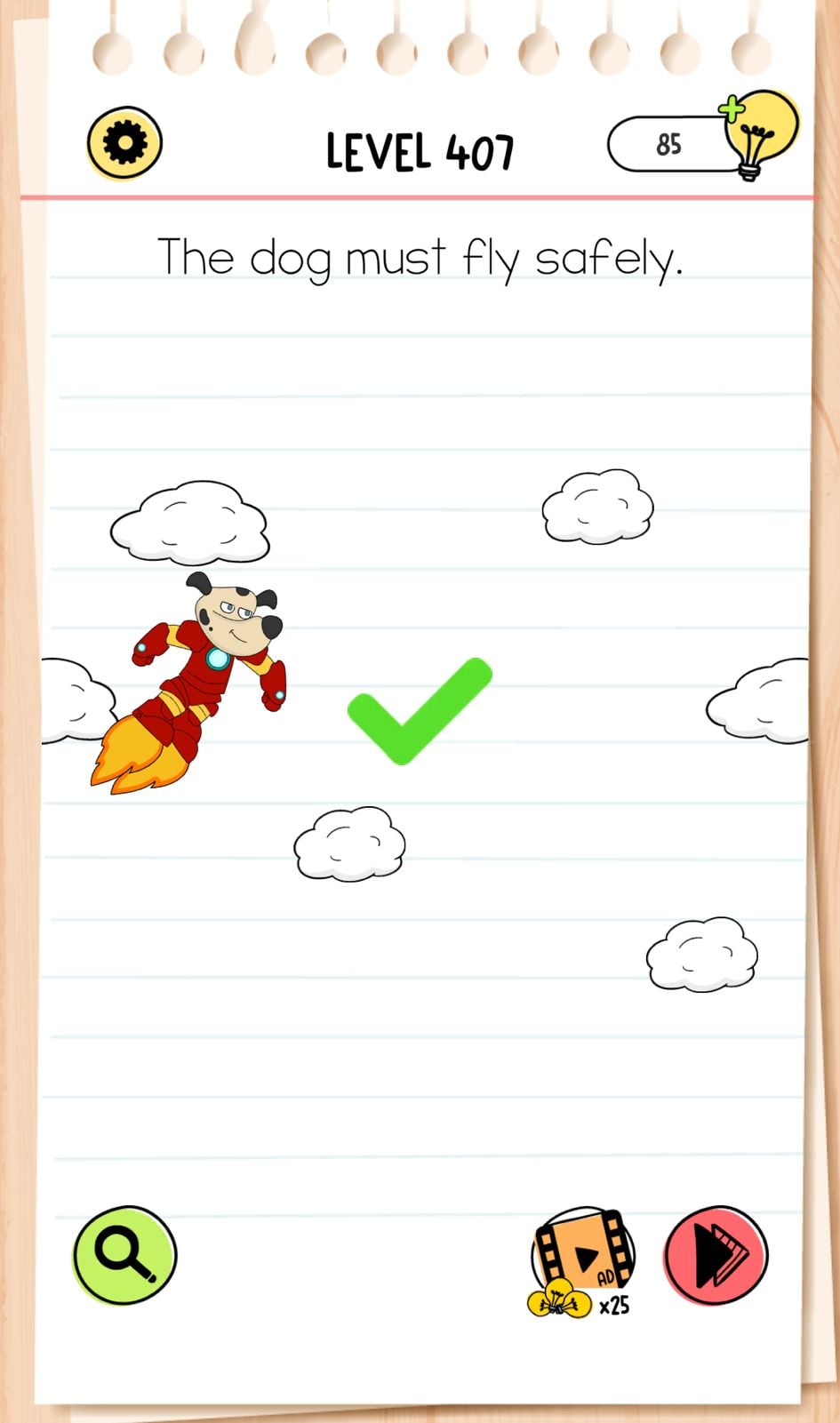840x1423 pixels.
Task: Watch ad video for 25 bulbs
Action: 582,1258
